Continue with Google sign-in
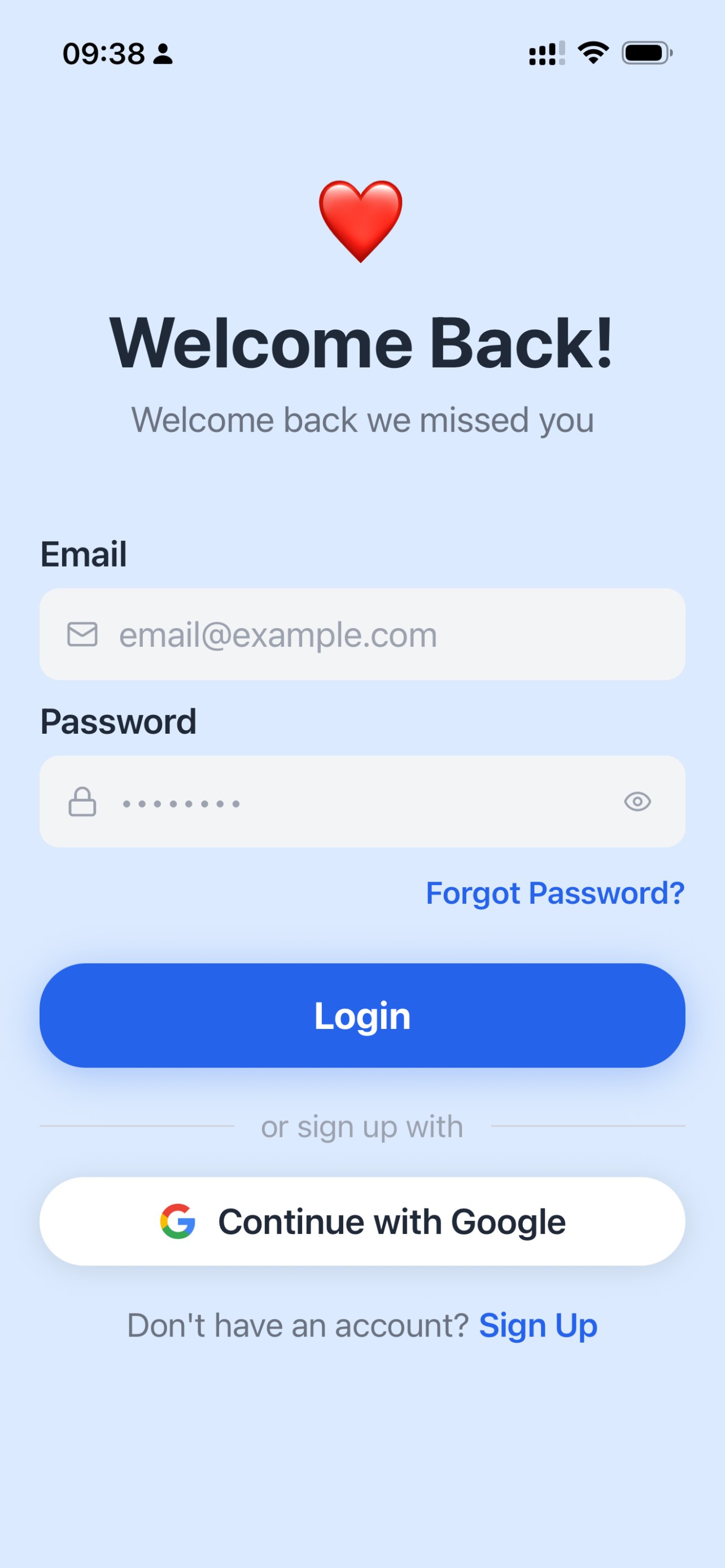This screenshot has width=725, height=1568. click(x=362, y=1221)
